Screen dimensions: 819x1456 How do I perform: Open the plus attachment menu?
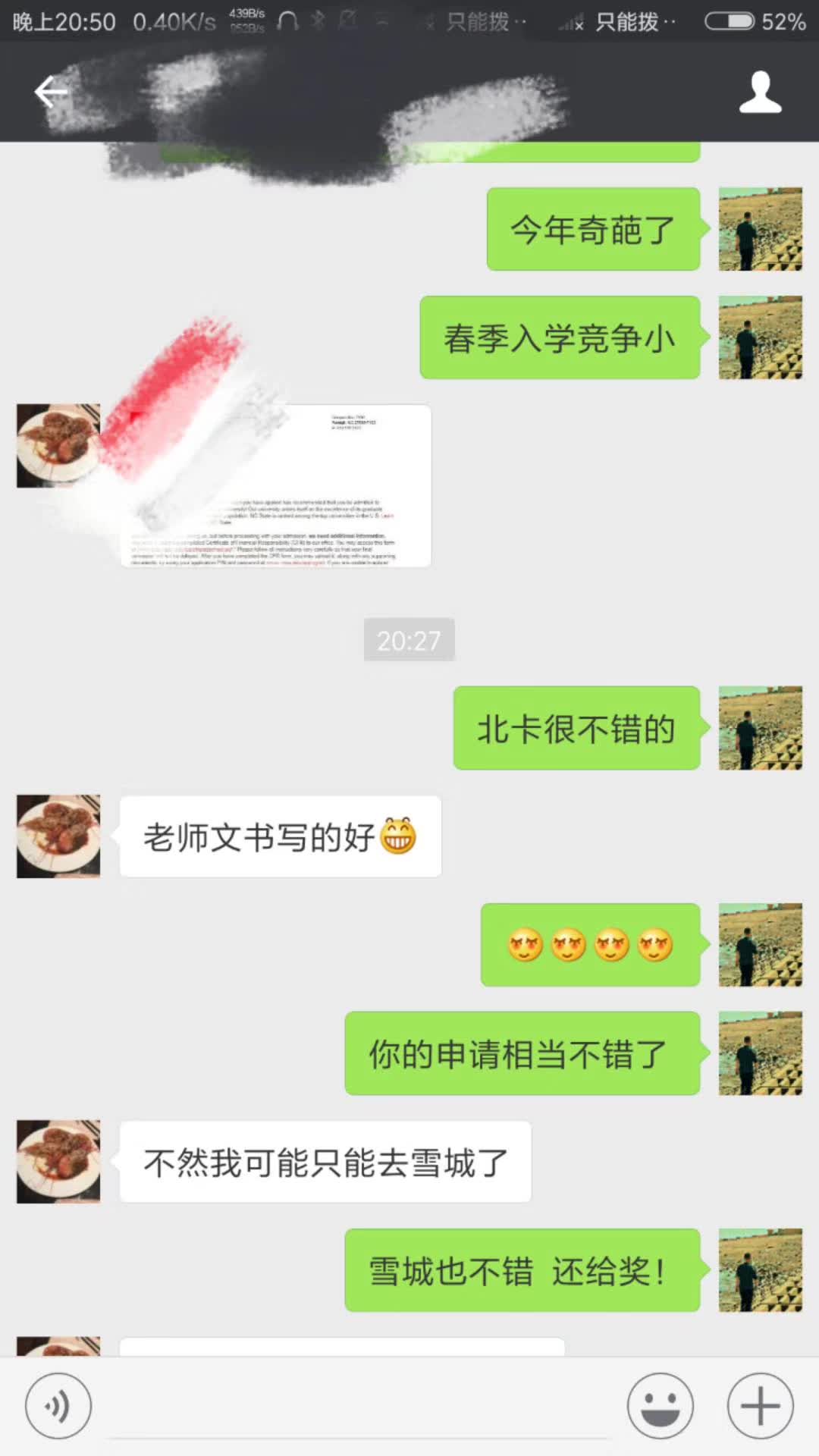760,1405
